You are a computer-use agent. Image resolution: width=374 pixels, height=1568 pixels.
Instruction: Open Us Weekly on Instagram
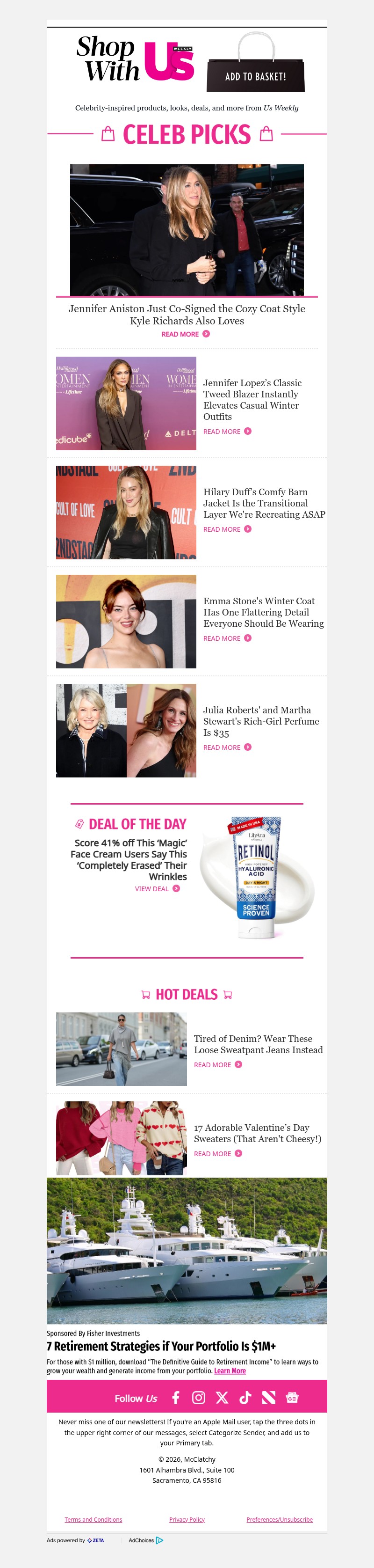(x=199, y=1398)
